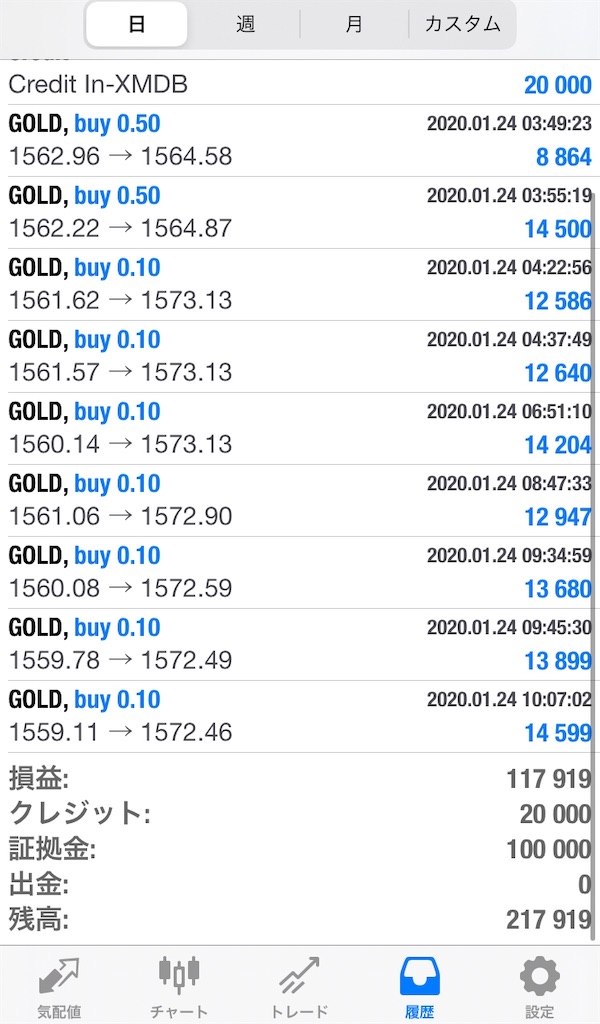The height and width of the screenshot is (1024, 600).
Task: Open the 気配値 quotes tab
Action: pyautogui.click(x=60, y=985)
